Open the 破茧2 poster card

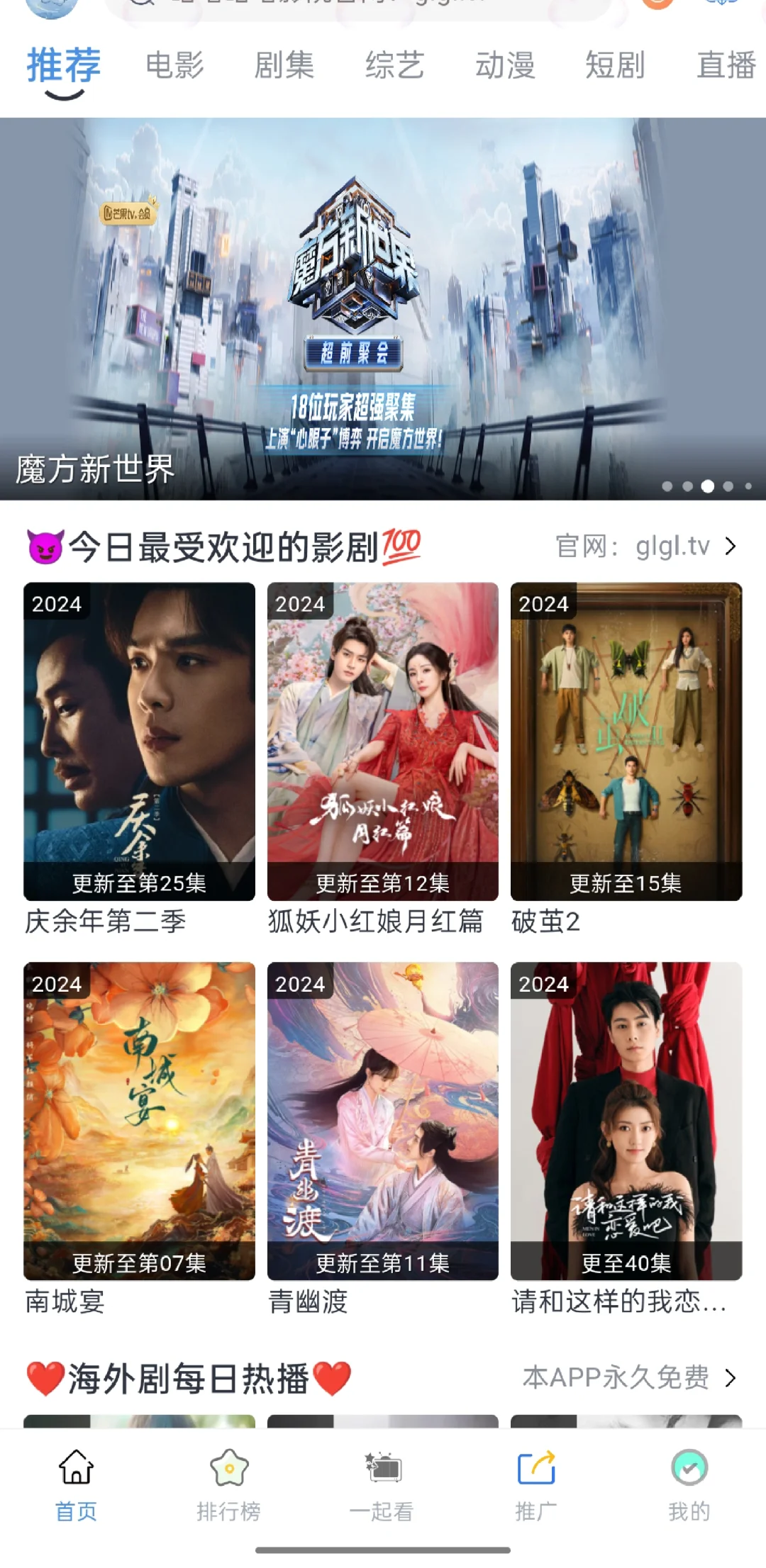coord(626,741)
